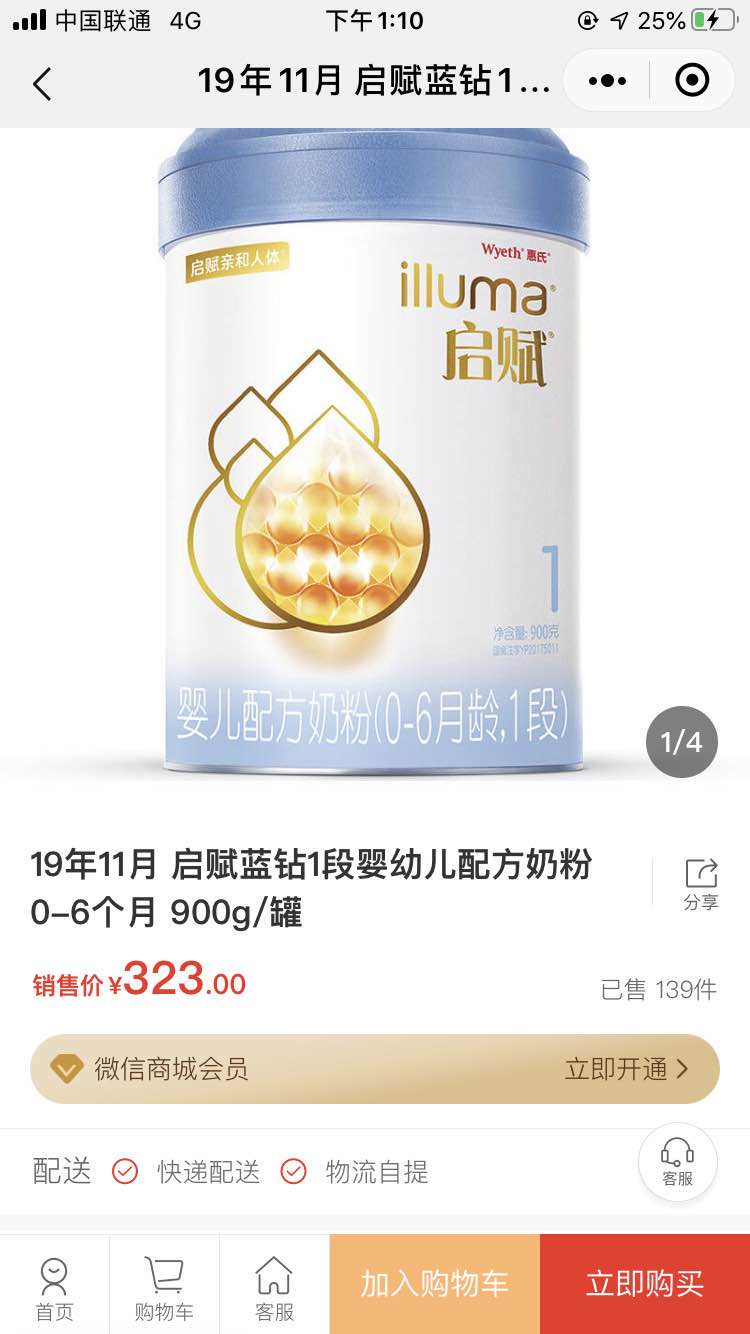
Task: Contact support via floating 客服 icon
Action: click(x=678, y=1163)
